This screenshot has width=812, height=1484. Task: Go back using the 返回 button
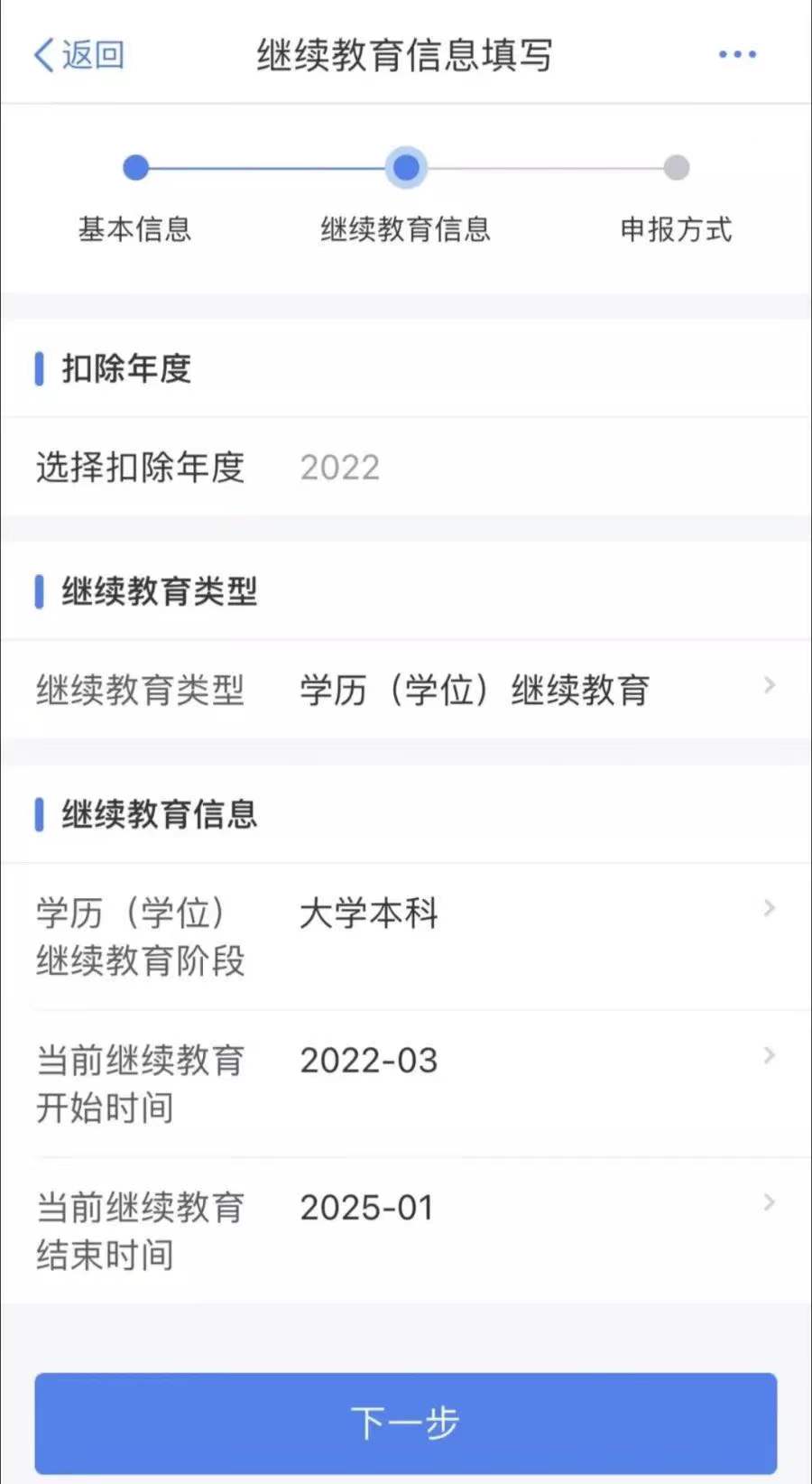tap(78, 55)
